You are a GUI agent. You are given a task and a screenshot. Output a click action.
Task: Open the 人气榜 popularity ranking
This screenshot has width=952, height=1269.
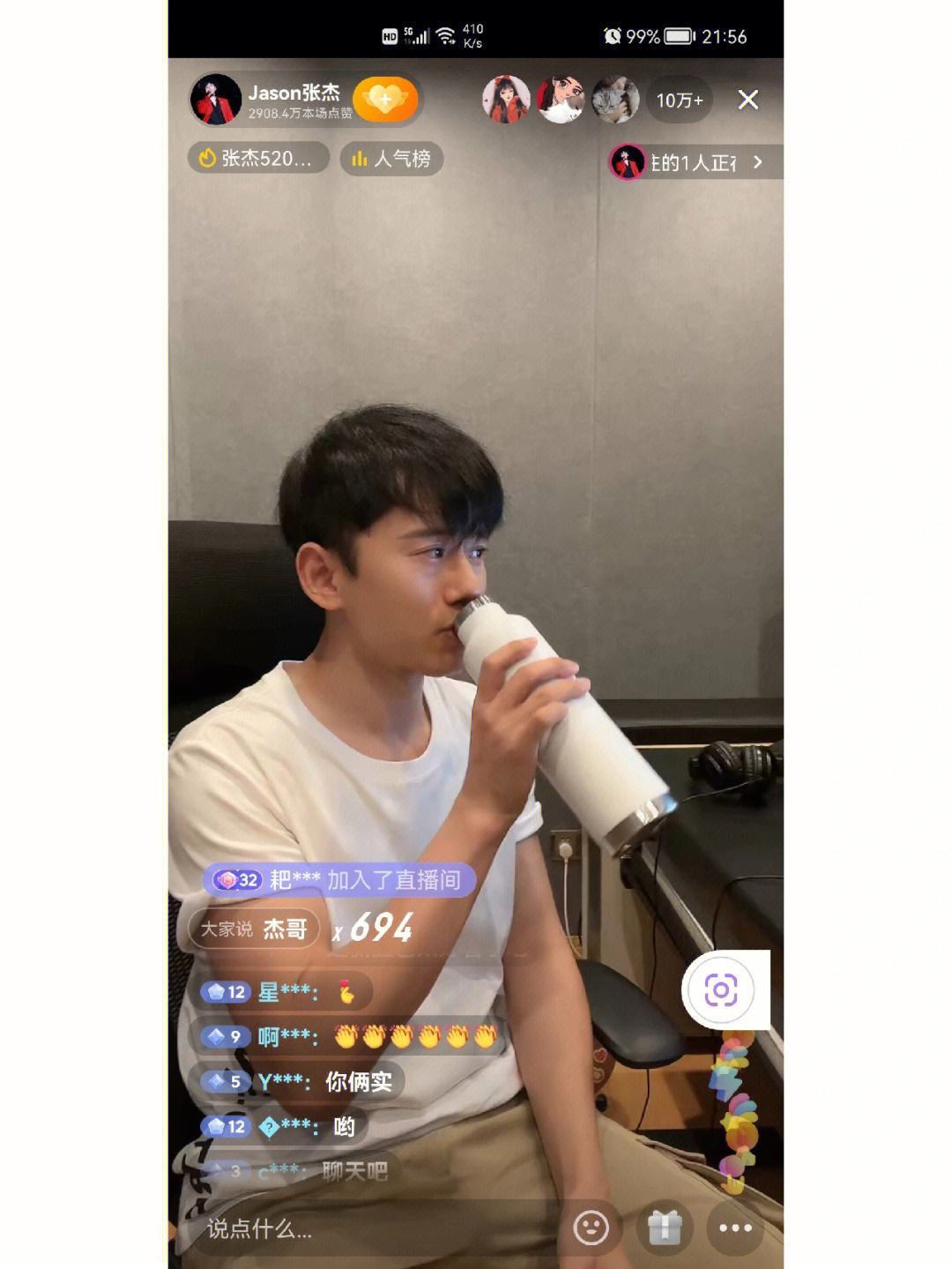[x=391, y=159]
